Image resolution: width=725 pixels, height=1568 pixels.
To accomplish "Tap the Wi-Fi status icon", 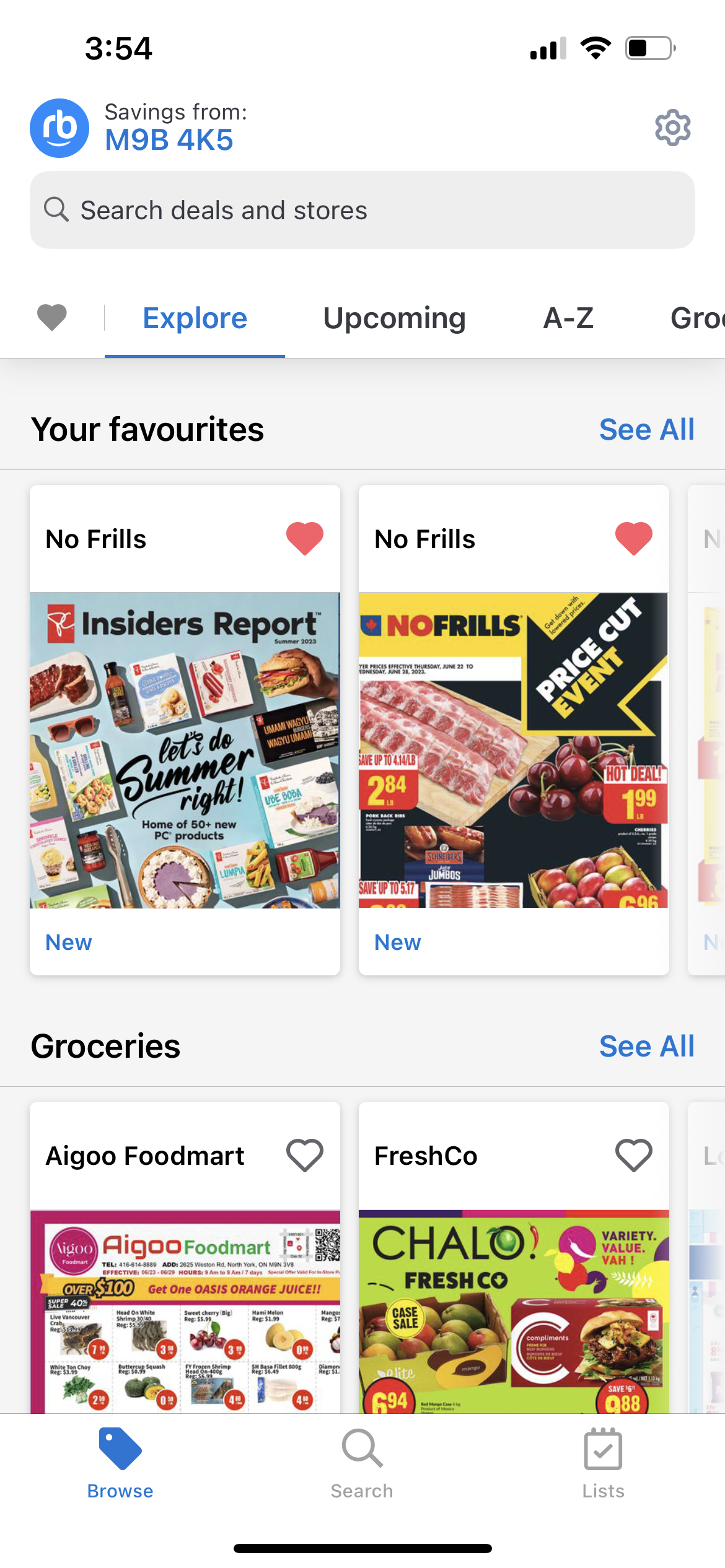I will point(595,48).
